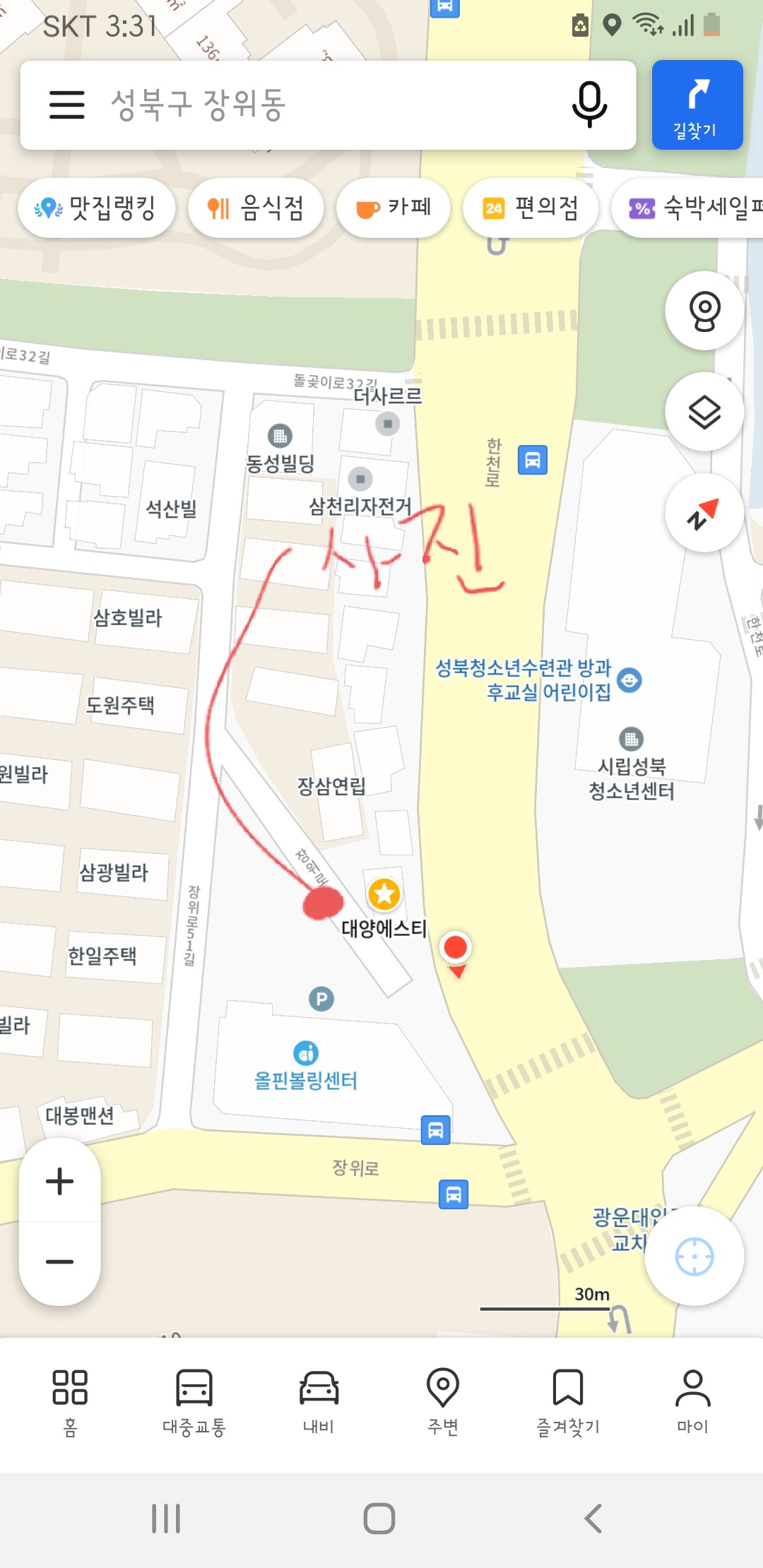Image resolution: width=763 pixels, height=1568 pixels.
Task: Select the 카페 category chip
Action: click(x=394, y=208)
